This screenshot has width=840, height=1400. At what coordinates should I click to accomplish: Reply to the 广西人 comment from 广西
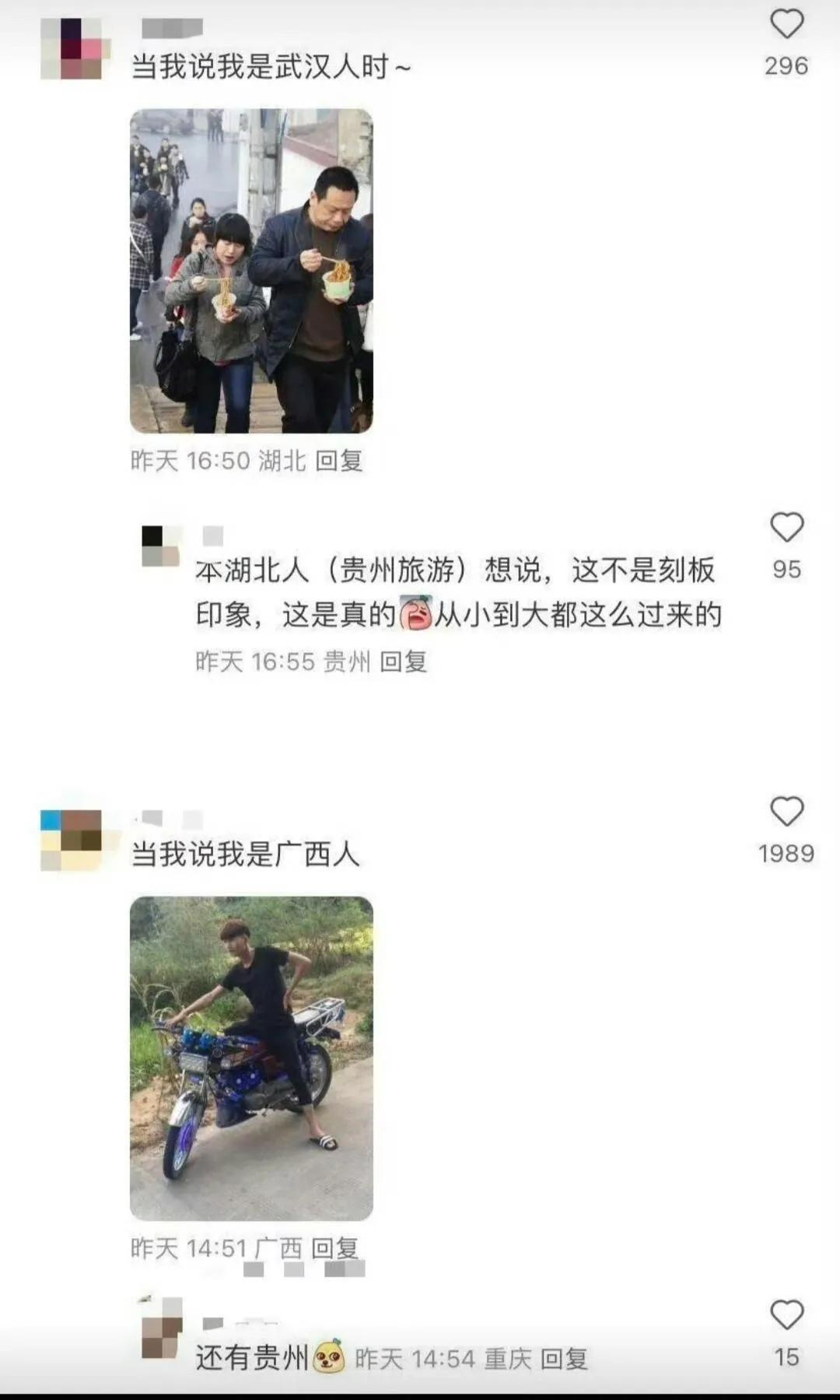[334, 1248]
